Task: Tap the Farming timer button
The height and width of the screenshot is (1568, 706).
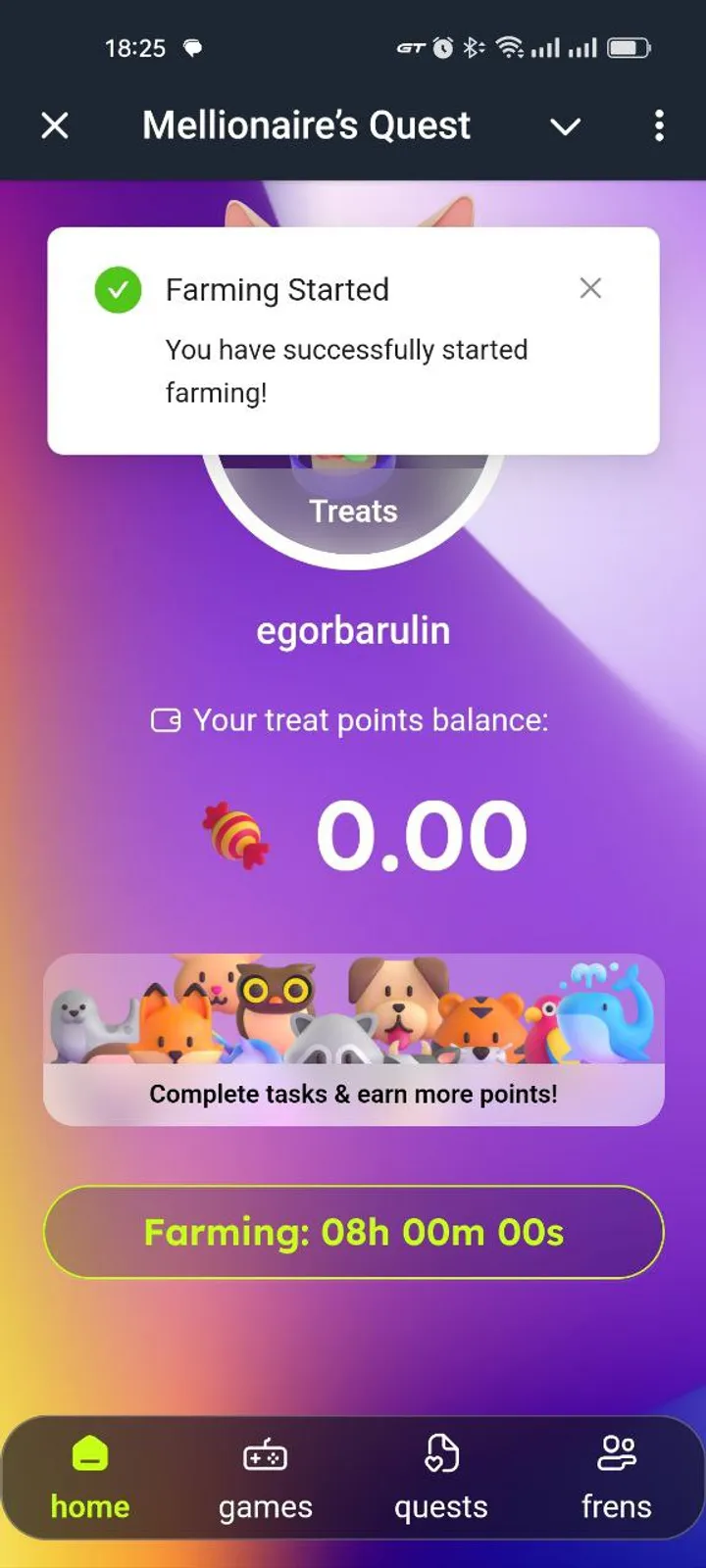Action: pos(353,1232)
